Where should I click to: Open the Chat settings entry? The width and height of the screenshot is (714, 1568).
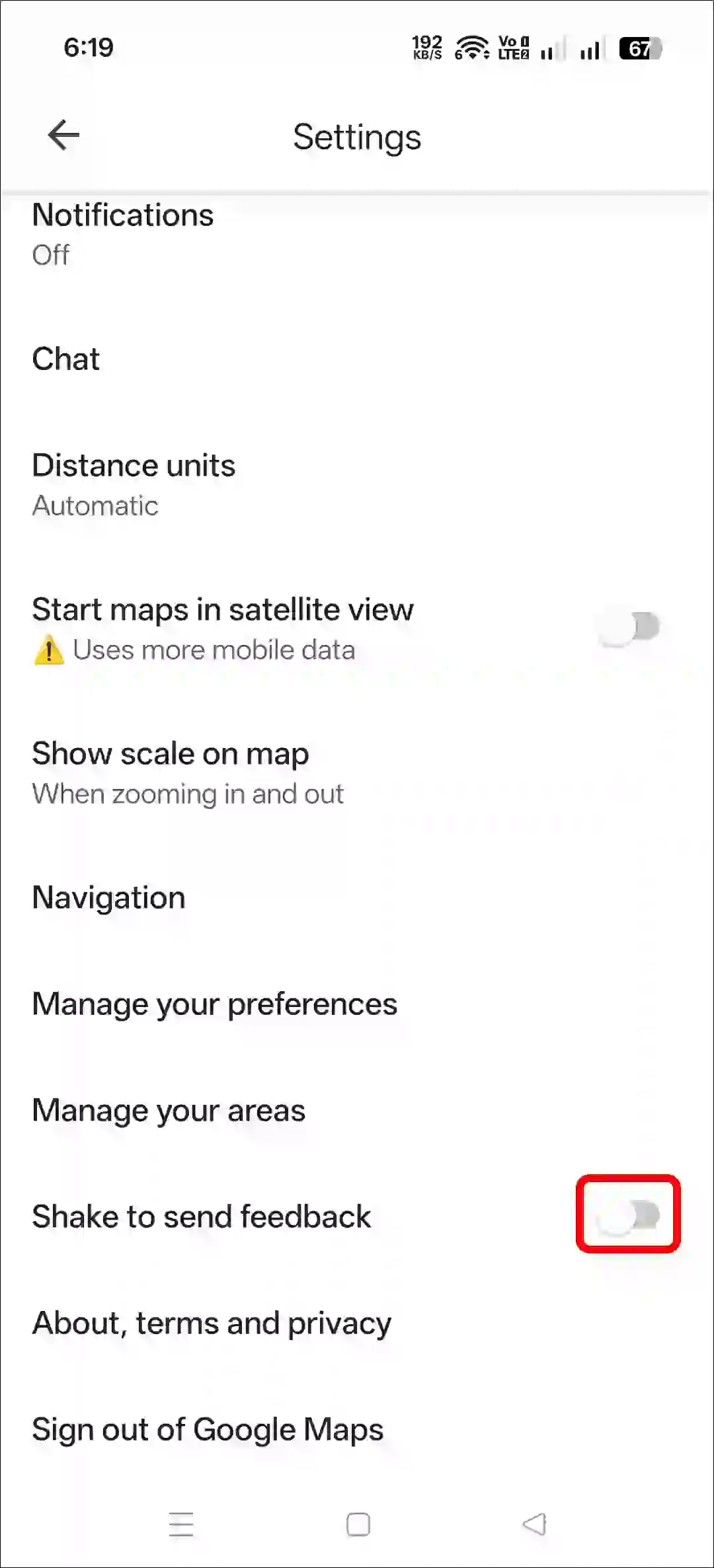pyautogui.click(x=66, y=359)
